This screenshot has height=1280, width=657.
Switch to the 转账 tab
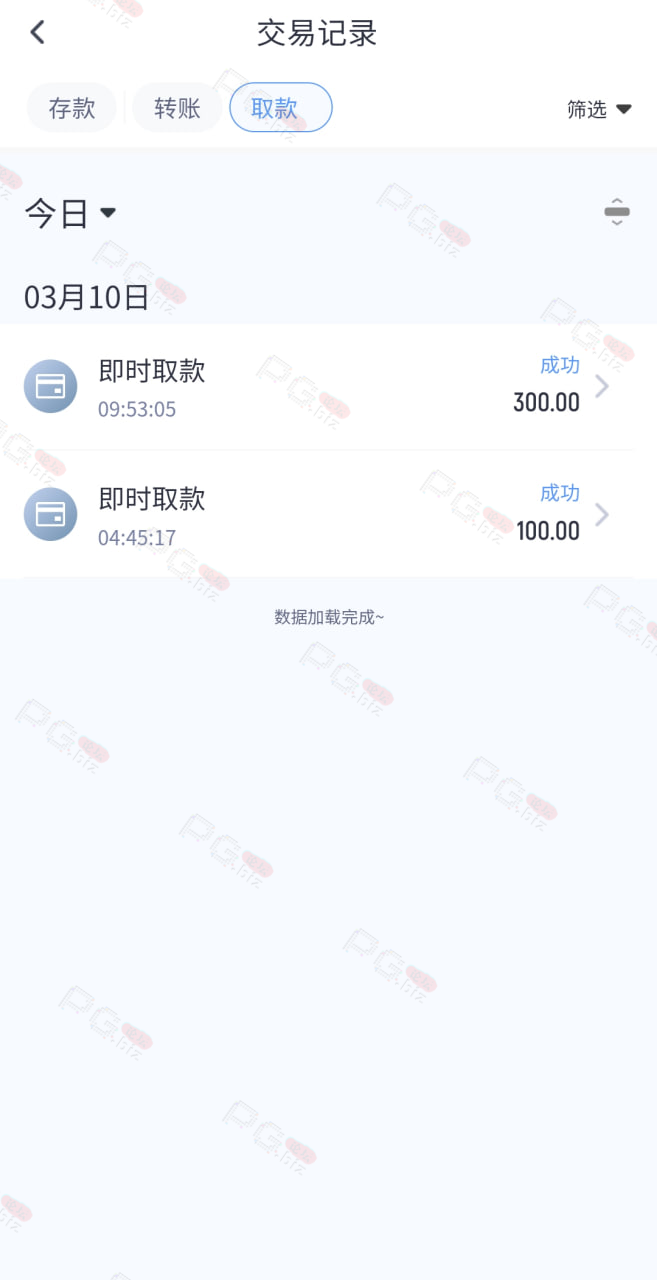tap(177, 108)
